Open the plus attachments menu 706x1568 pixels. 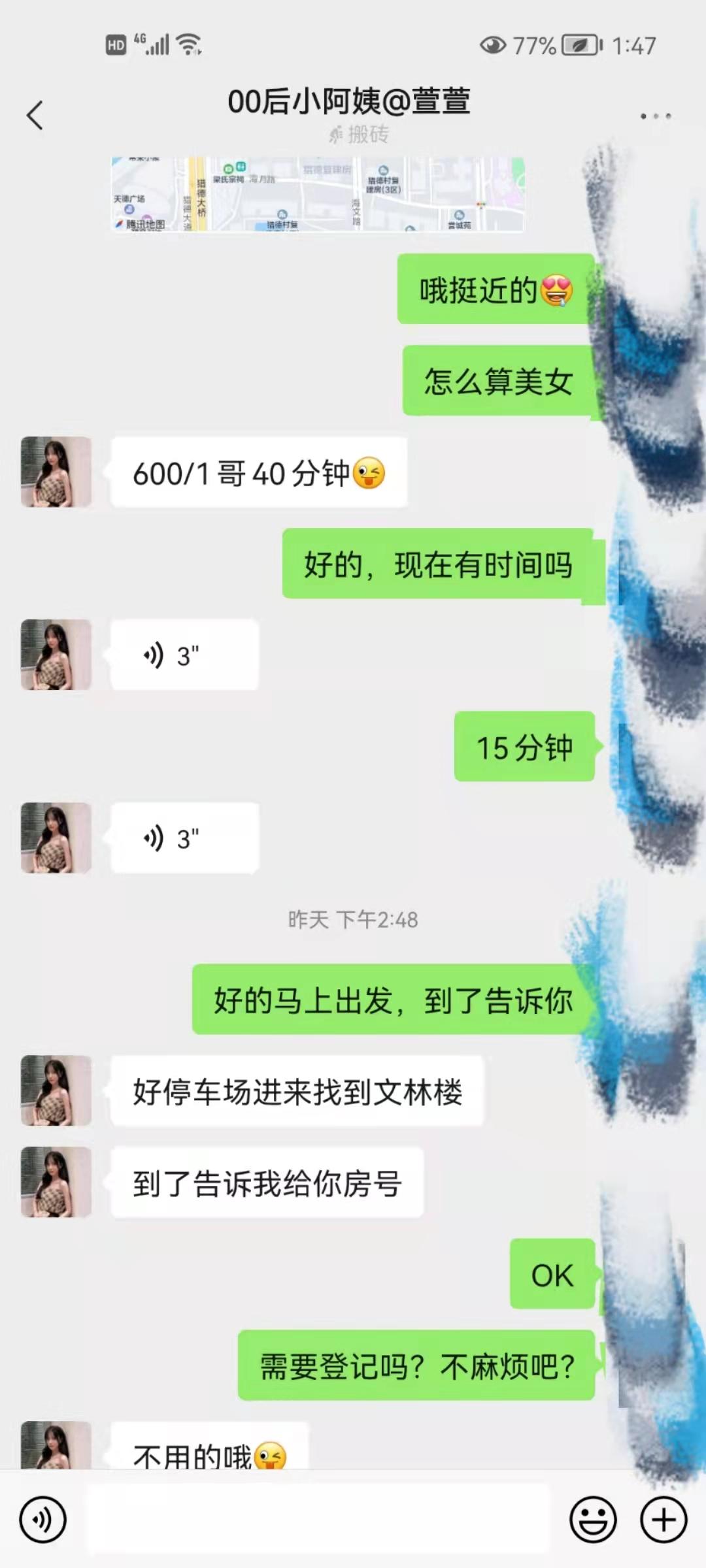coord(663,1520)
